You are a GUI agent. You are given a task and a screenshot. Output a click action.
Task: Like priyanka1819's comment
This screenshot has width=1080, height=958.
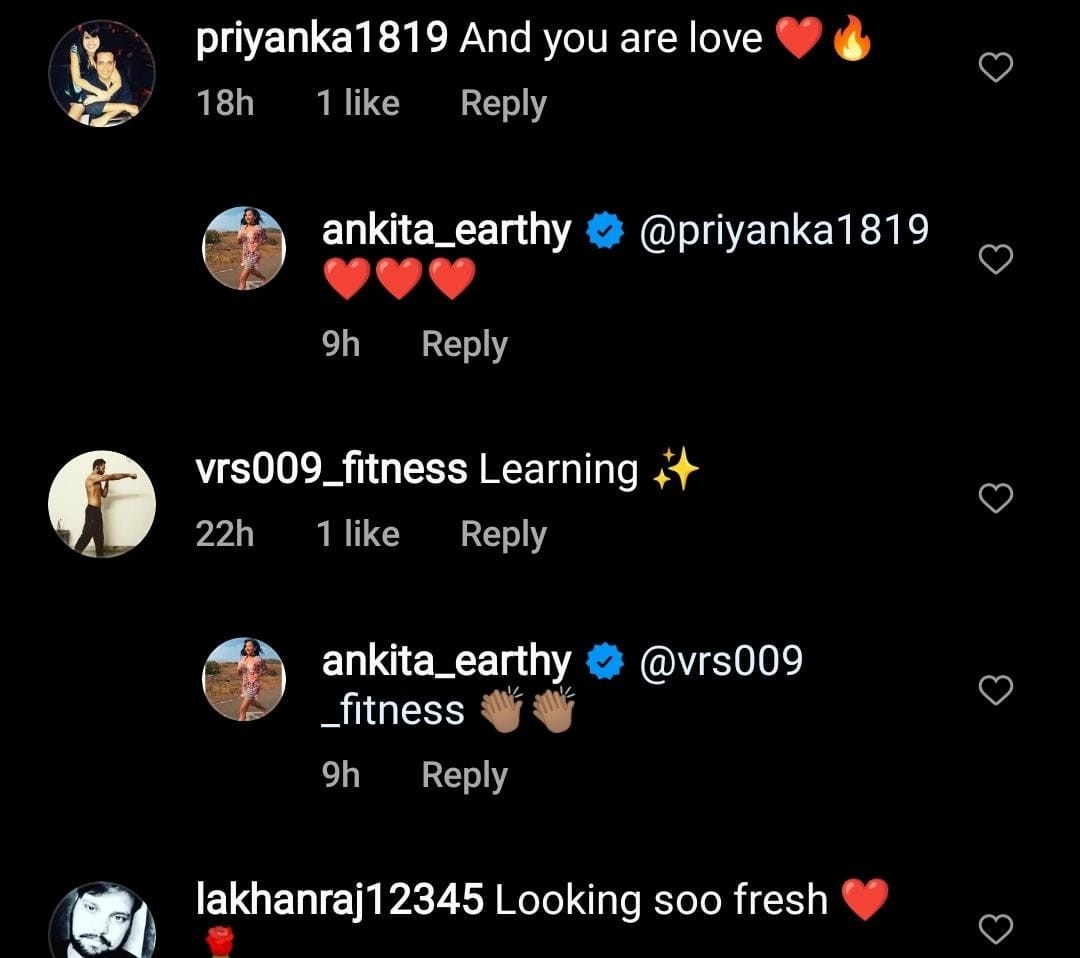tap(995, 68)
